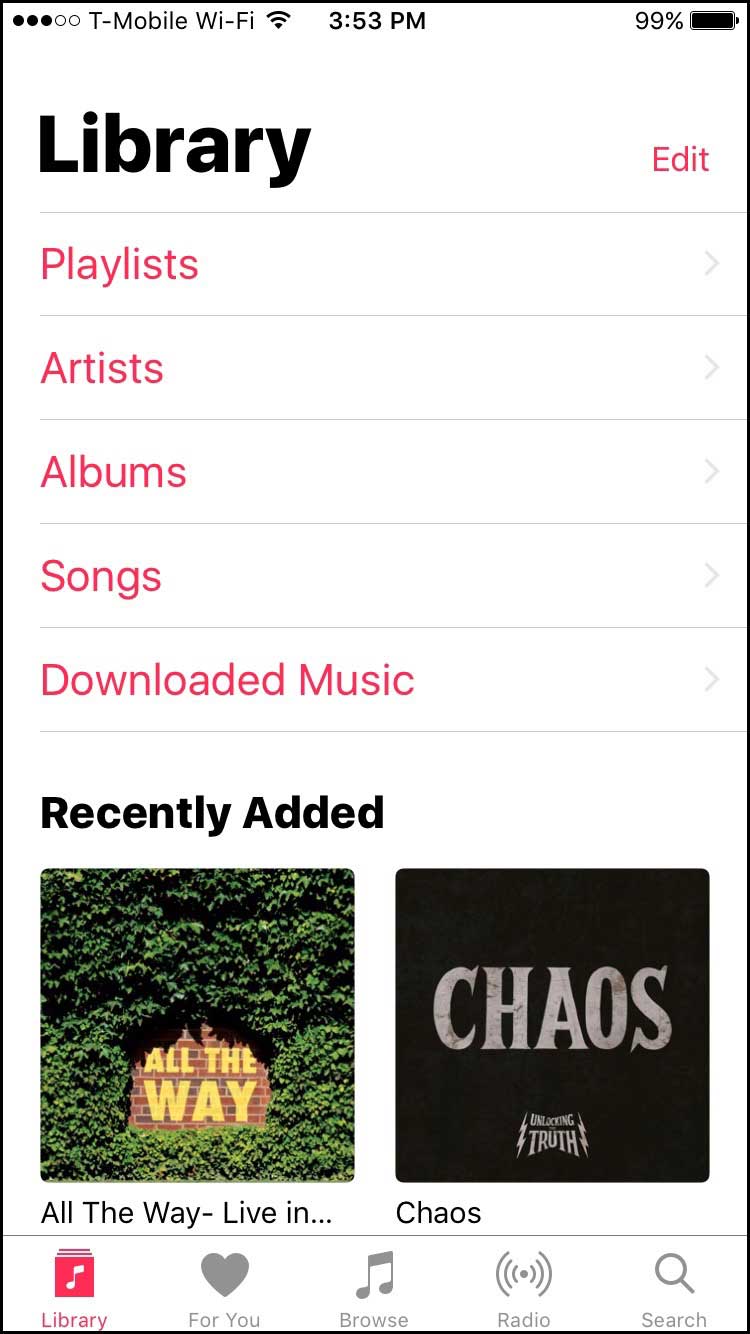Open the Chaos album
Viewport: 750px width, 1334px height.
pos(552,1025)
